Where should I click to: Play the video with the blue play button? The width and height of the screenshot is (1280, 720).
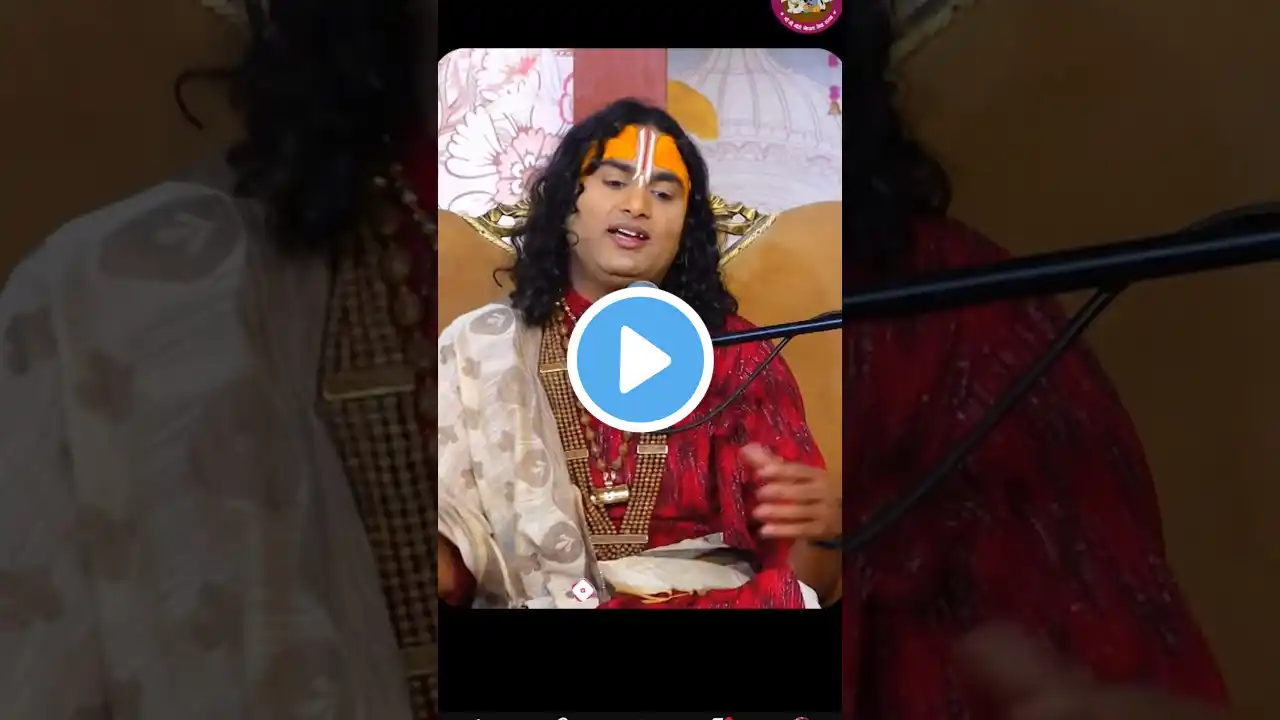tap(640, 360)
